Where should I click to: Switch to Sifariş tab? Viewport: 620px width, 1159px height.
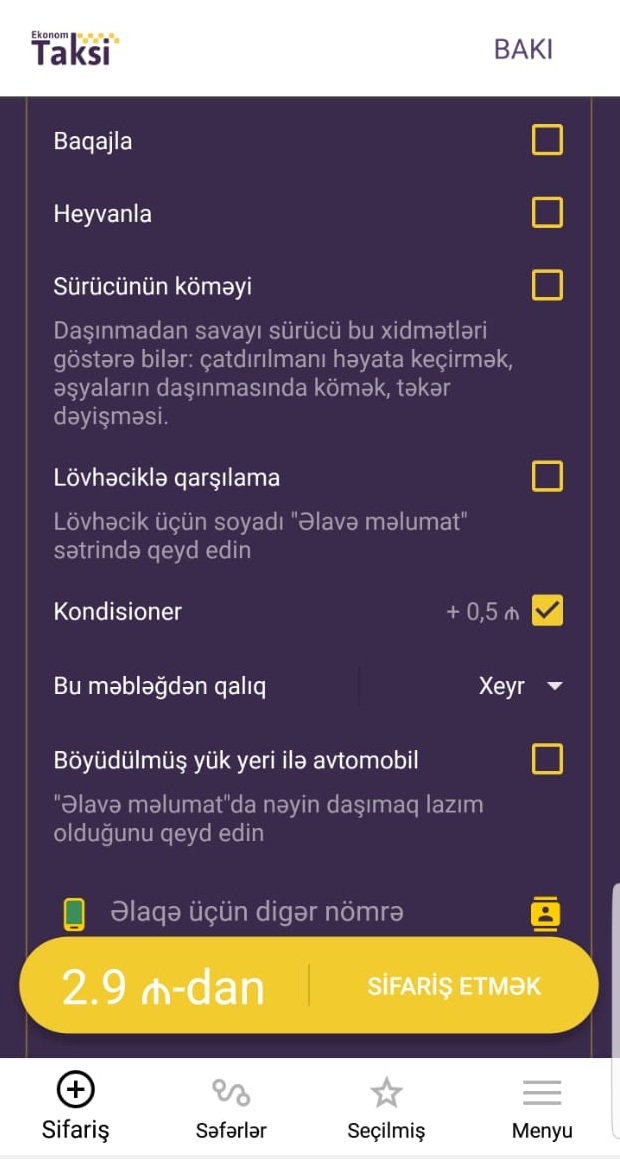[x=76, y=1107]
